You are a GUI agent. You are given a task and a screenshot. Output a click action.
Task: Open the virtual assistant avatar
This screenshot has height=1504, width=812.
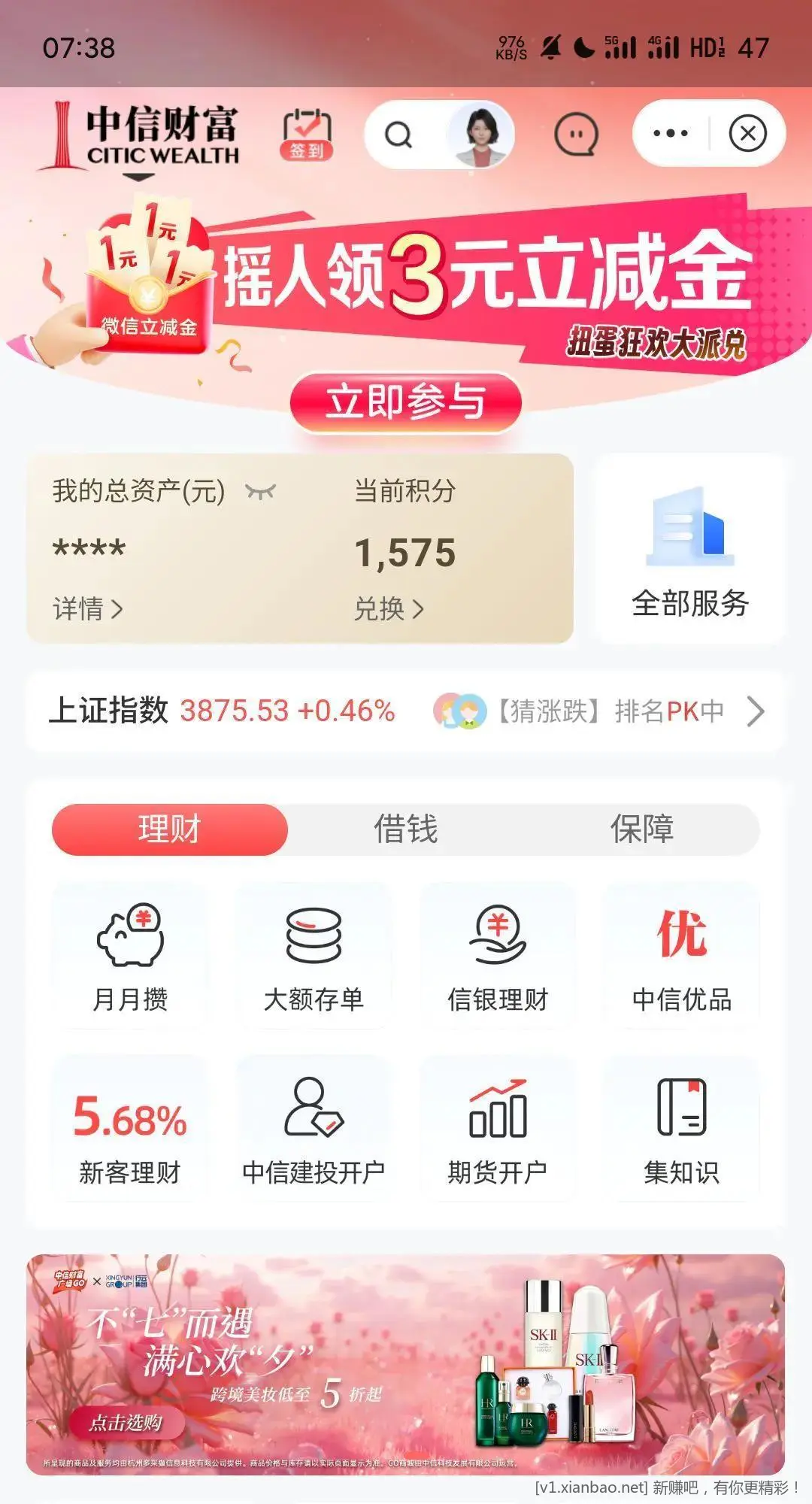[x=481, y=135]
